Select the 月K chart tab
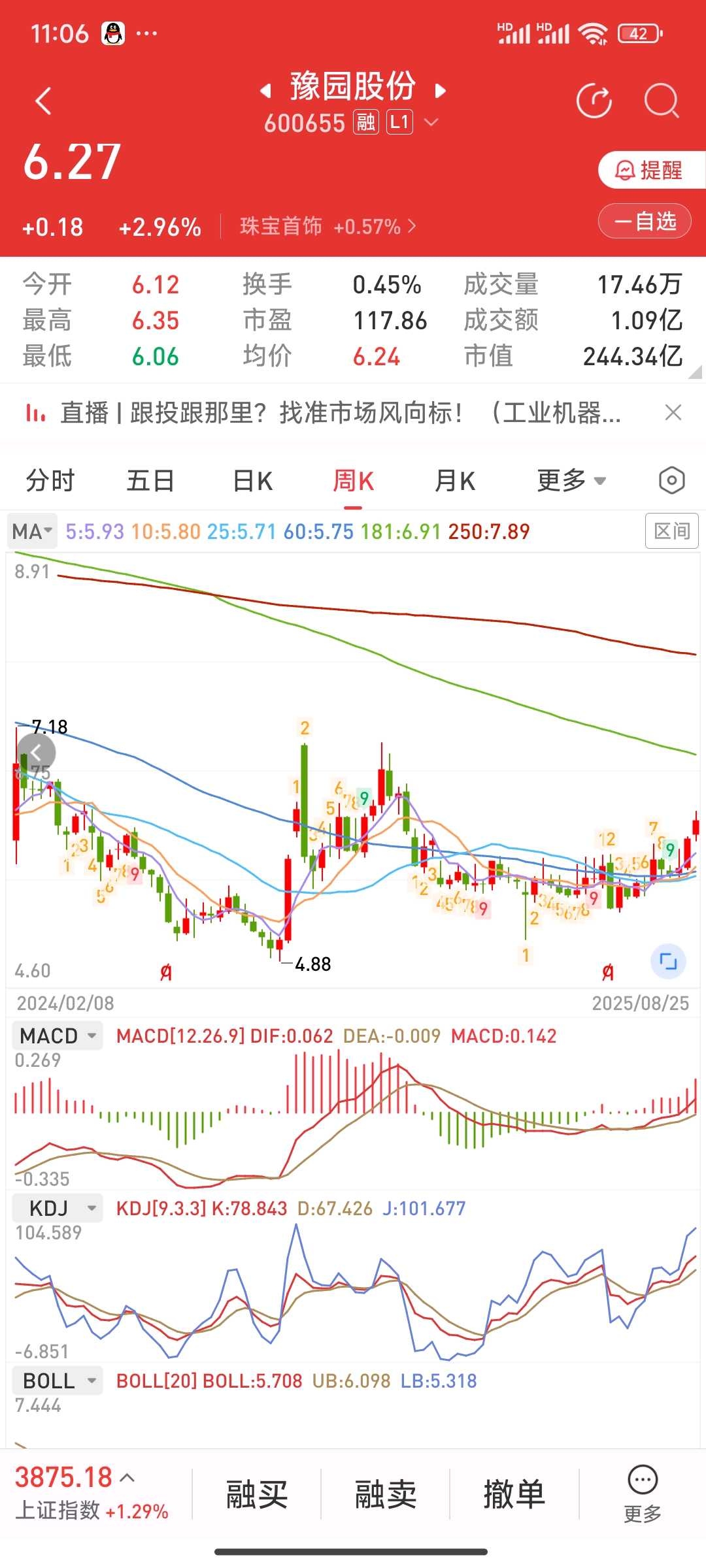Screen dimensions: 706x1568 pos(455,481)
